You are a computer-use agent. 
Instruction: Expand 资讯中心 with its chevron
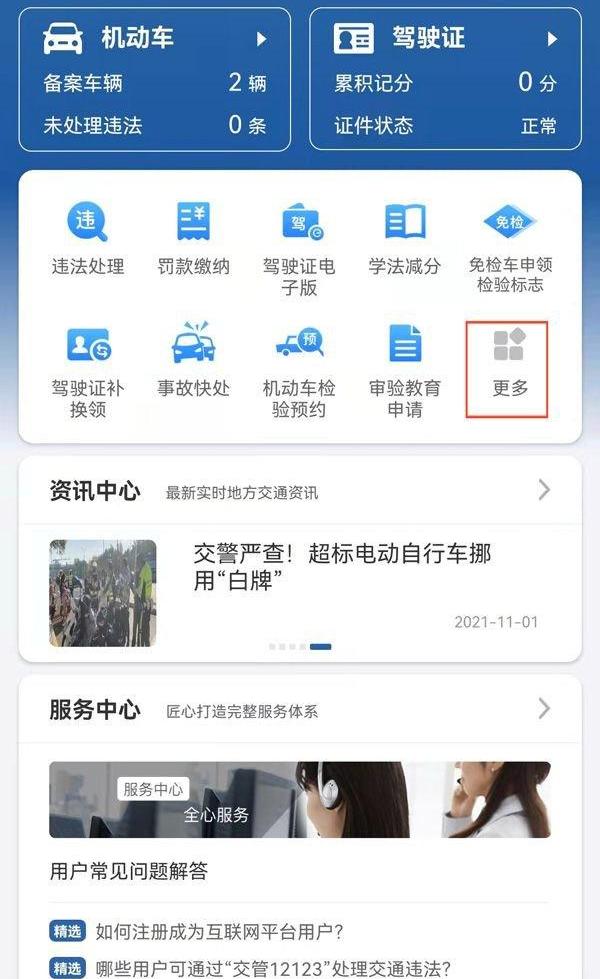[544, 489]
